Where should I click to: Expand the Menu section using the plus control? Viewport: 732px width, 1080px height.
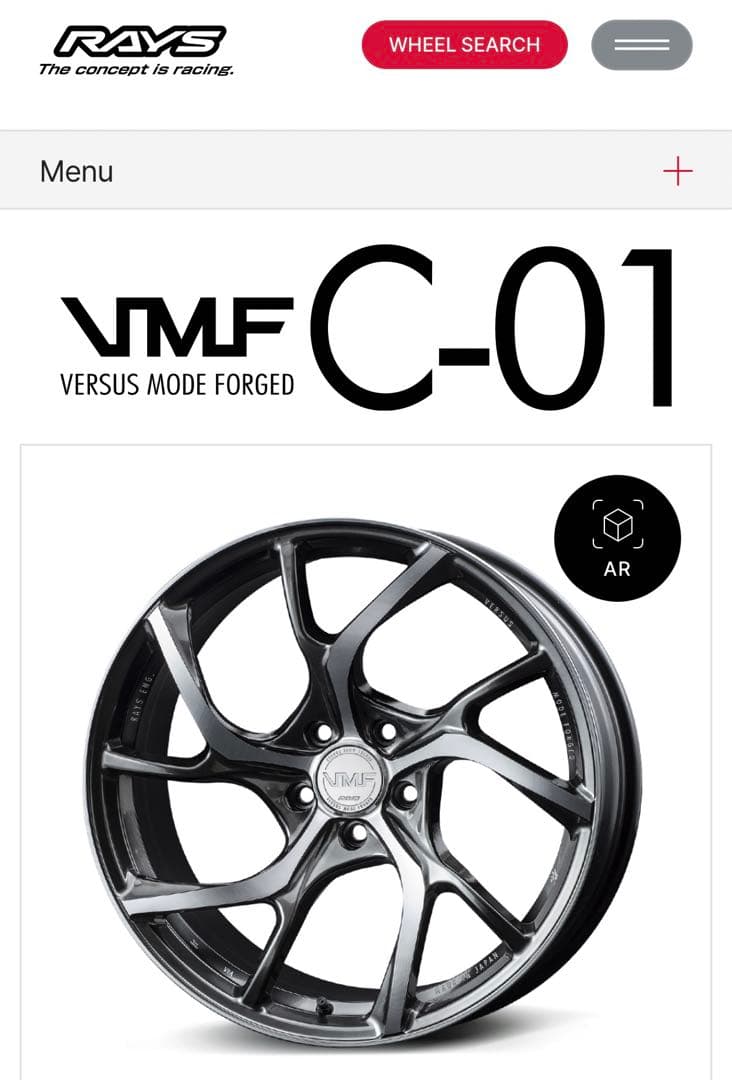pyautogui.click(x=679, y=170)
